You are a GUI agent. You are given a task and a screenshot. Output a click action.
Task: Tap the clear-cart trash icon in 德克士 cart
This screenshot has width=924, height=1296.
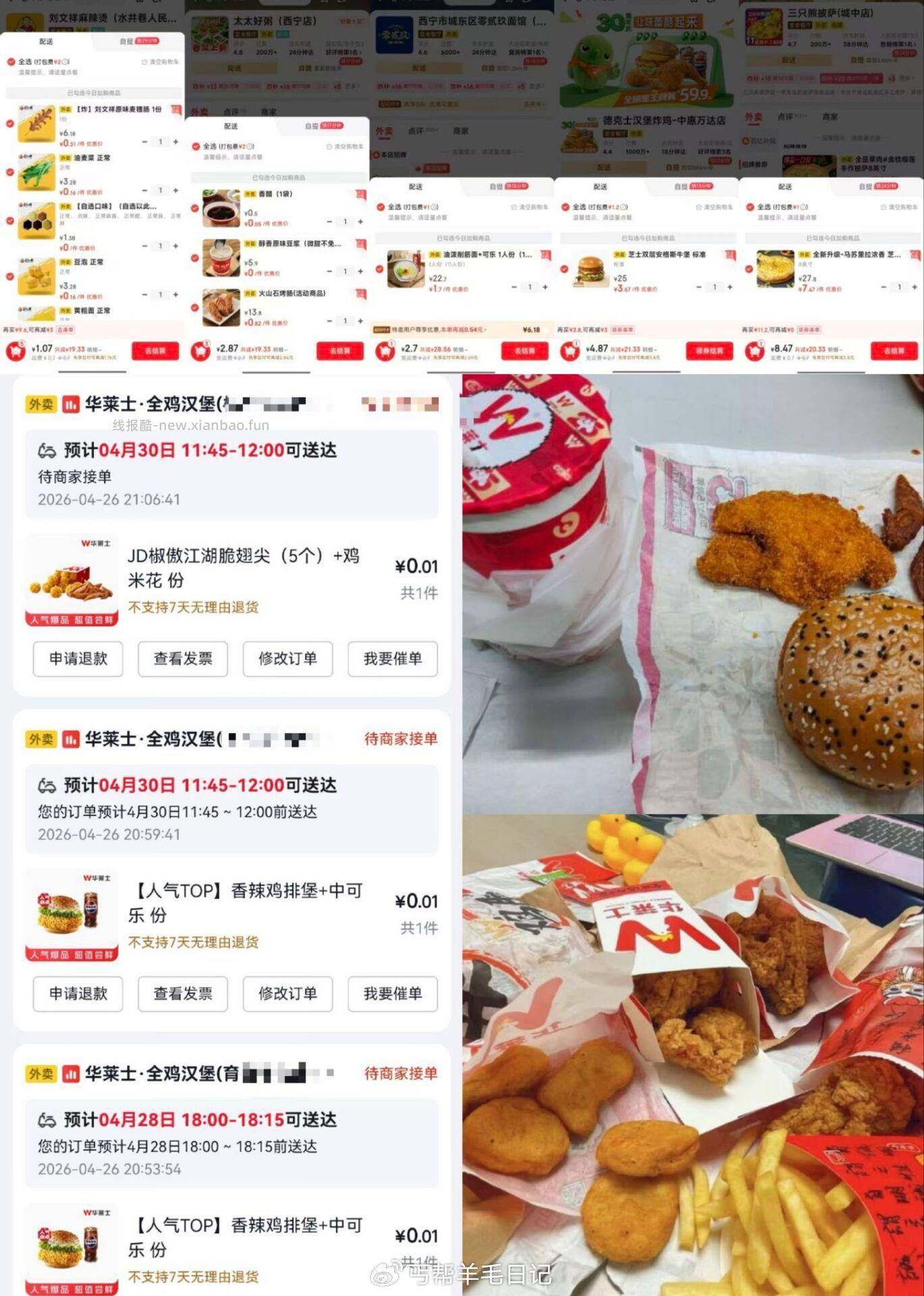(697, 208)
